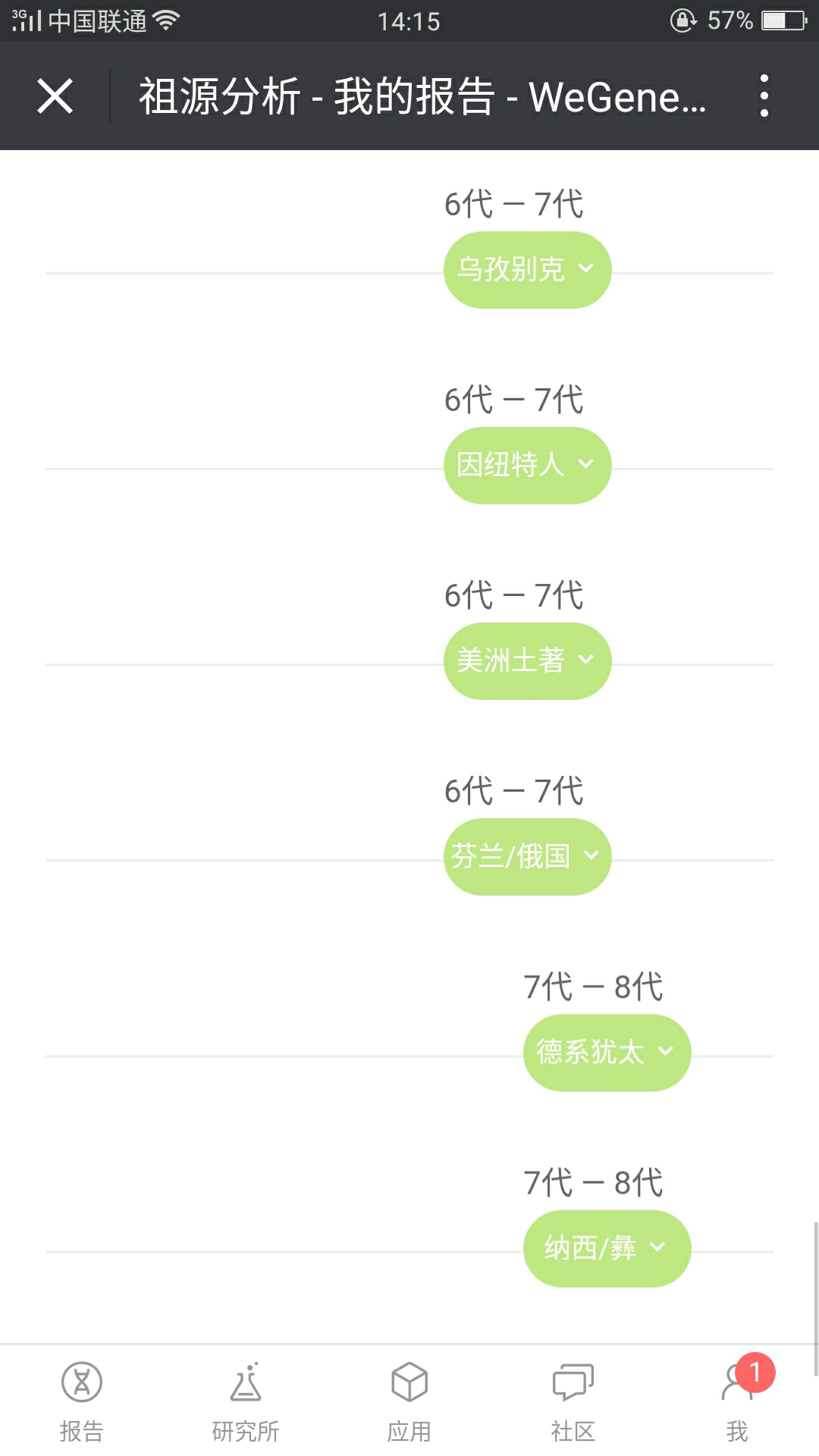Switch to the 报告 tab
The width and height of the screenshot is (819, 1456).
(x=82, y=1401)
